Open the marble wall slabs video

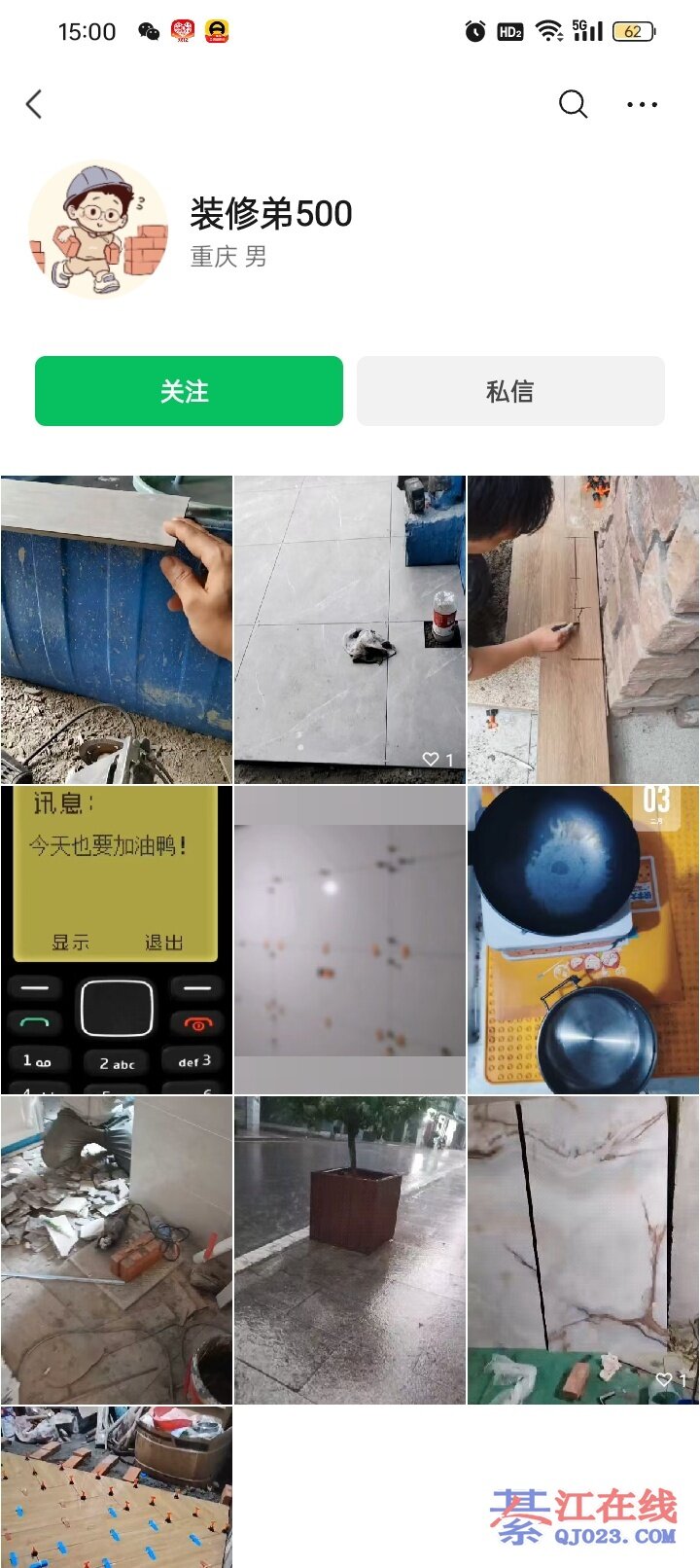(583, 1250)
